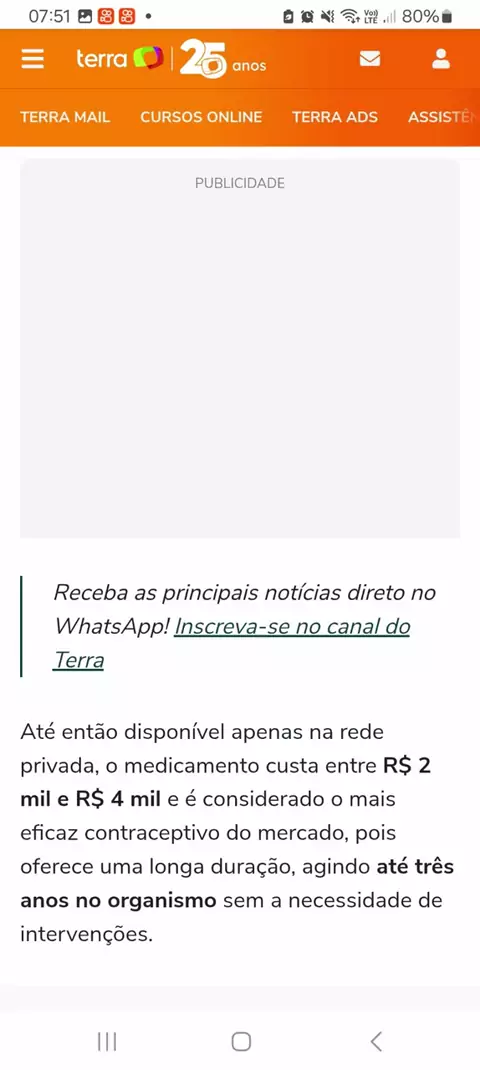The image size is (480, 1070).
Task: Open Cursos Online section
Action: pos(201,117)
